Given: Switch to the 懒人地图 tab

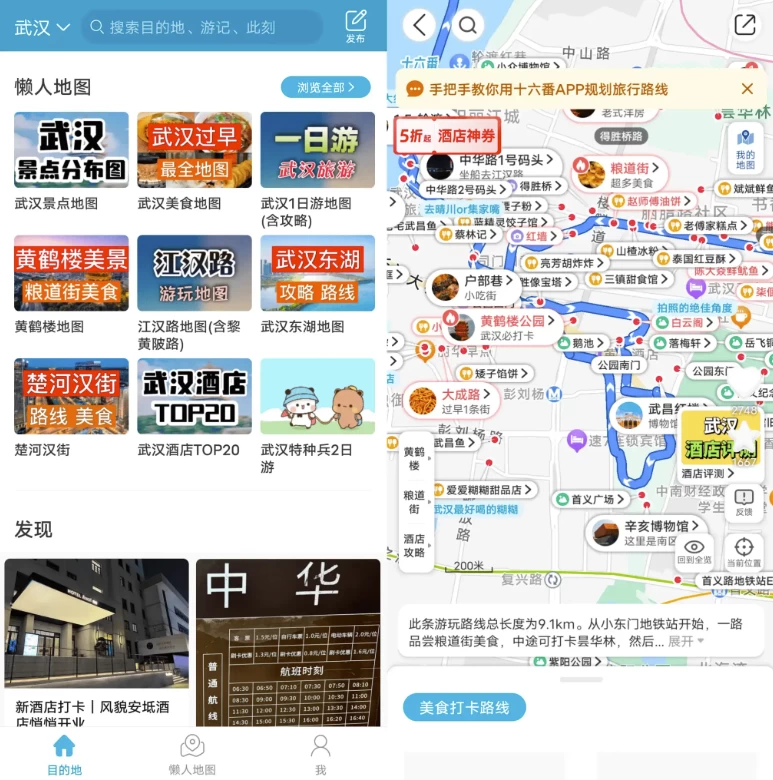Looking at the screenshot, I should tap(192, 754).
